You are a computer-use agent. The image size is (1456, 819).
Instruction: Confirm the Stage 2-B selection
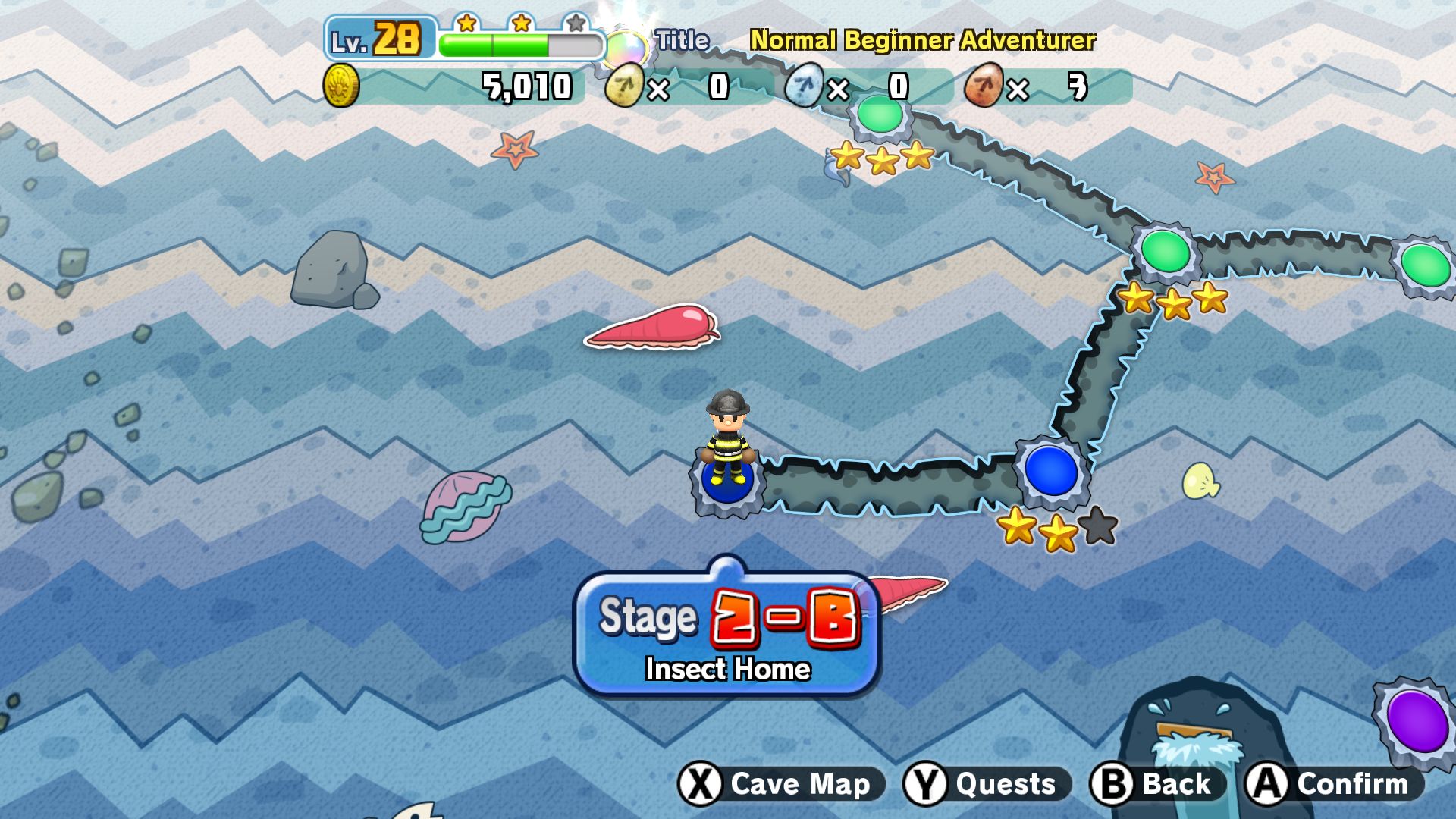1334,784
